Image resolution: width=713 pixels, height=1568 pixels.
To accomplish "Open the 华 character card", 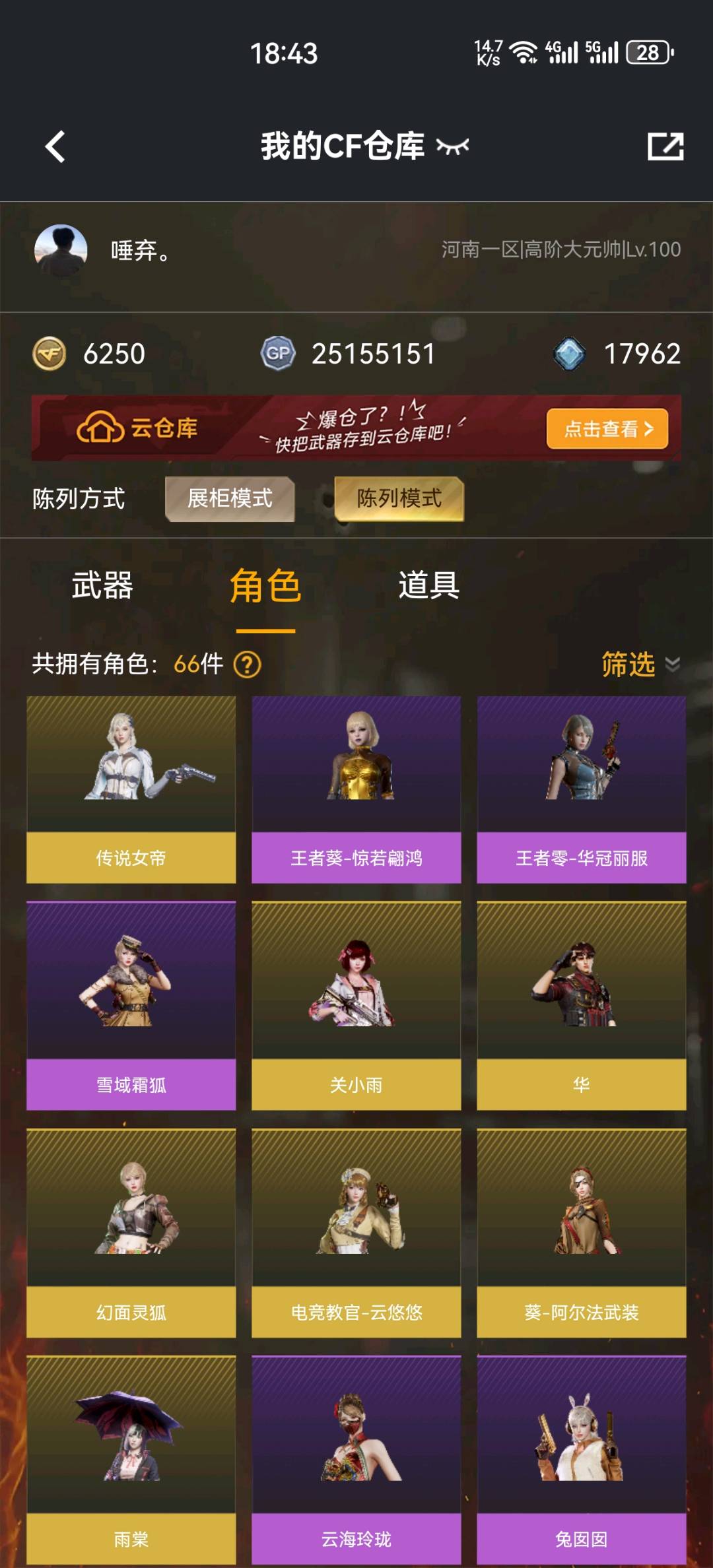I will [x=581, y=1006].
